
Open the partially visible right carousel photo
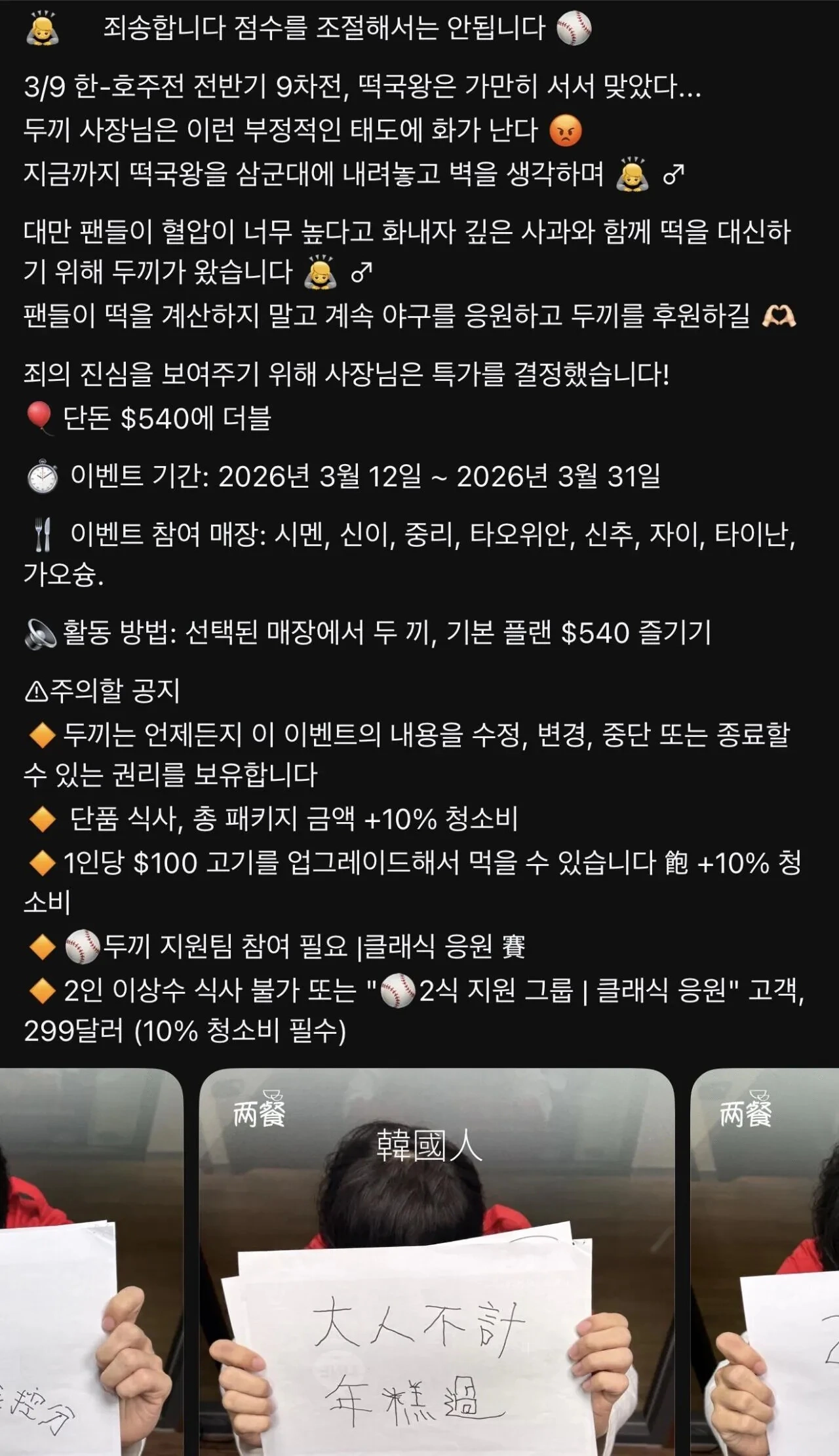765,1262
